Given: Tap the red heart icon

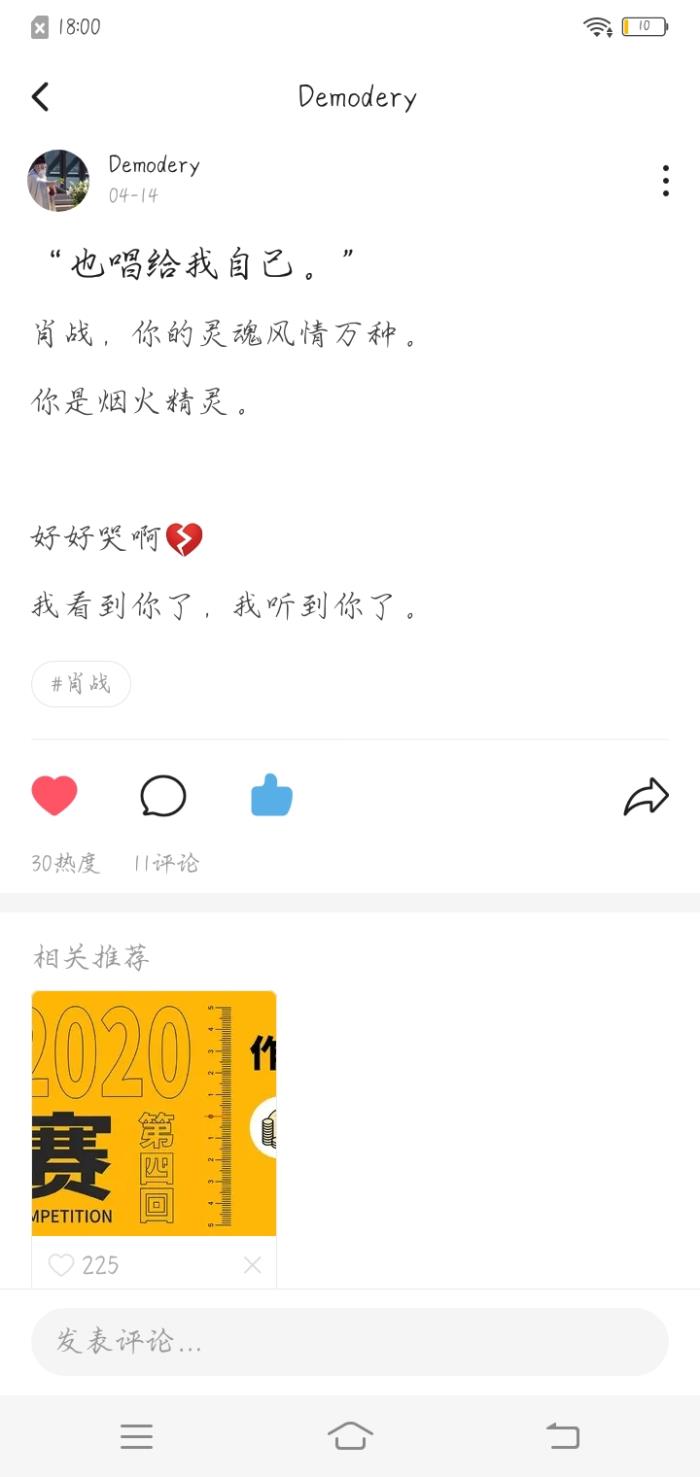Looking at the screenshot, I should pyautogui.click(x=55, y=796).
